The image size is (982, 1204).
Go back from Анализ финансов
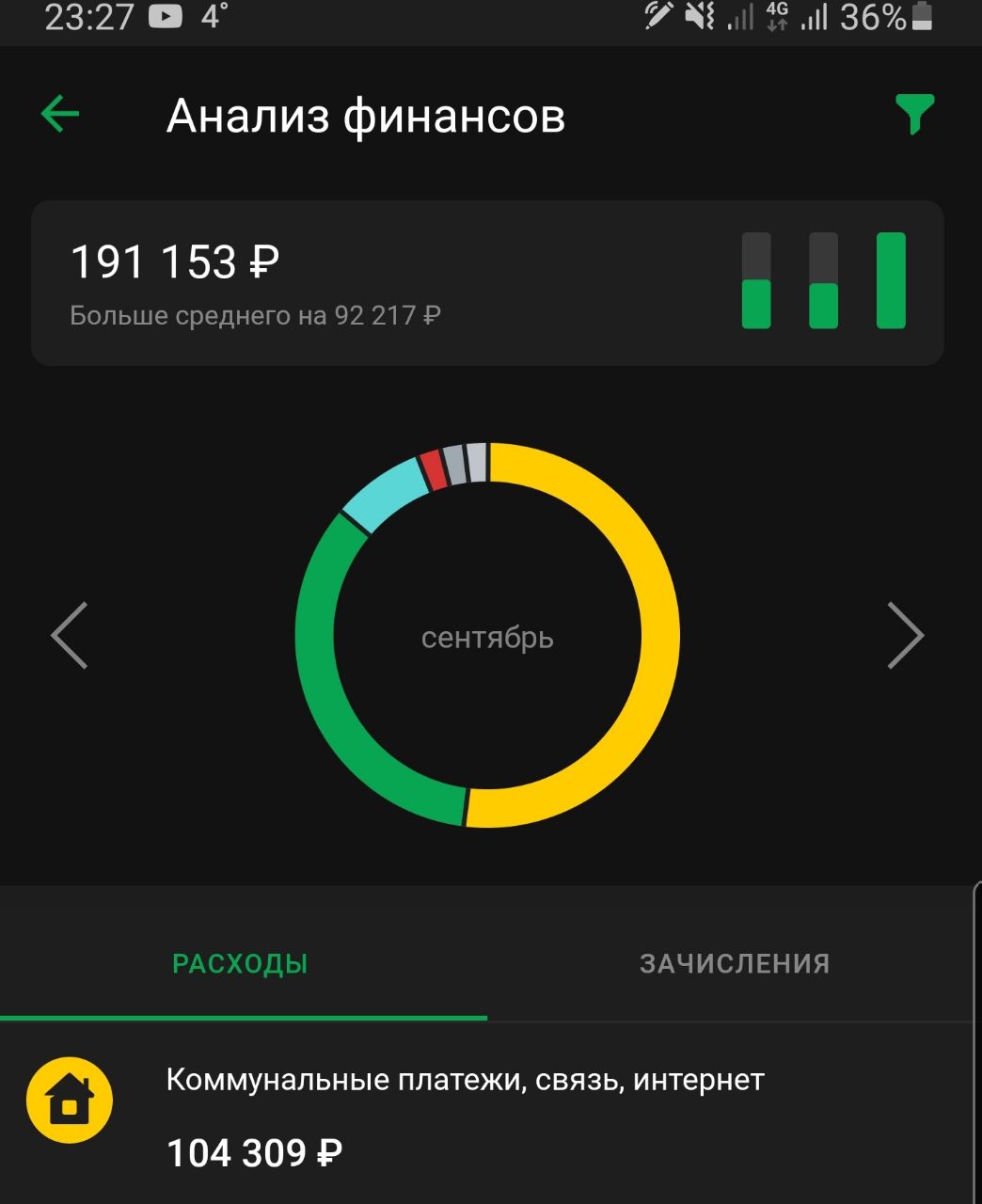(x=60, y=115)
